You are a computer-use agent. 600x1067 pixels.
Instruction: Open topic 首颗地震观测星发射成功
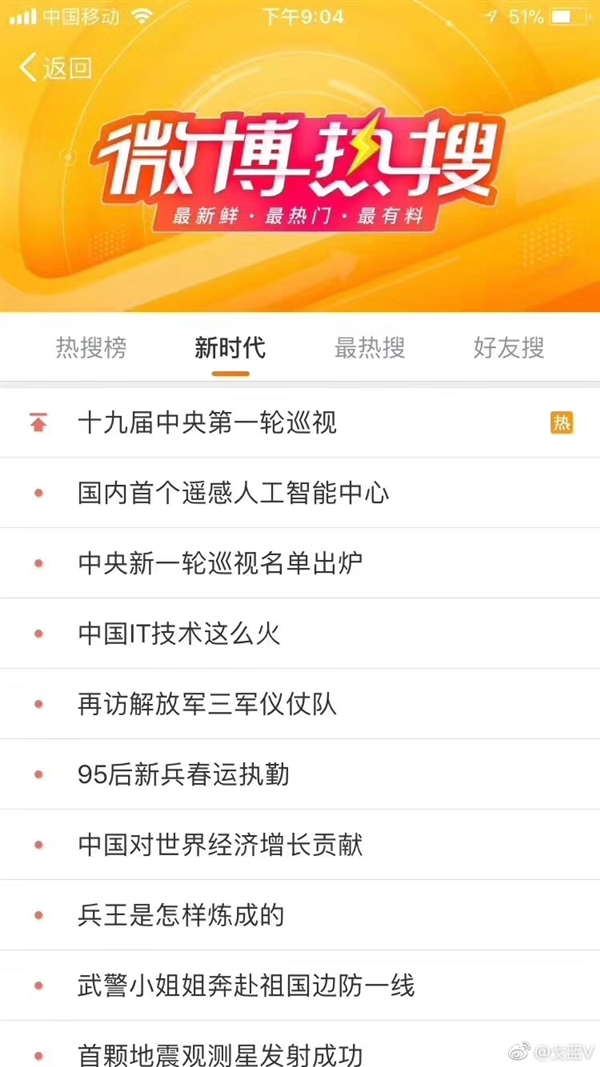coord(220,1052)
